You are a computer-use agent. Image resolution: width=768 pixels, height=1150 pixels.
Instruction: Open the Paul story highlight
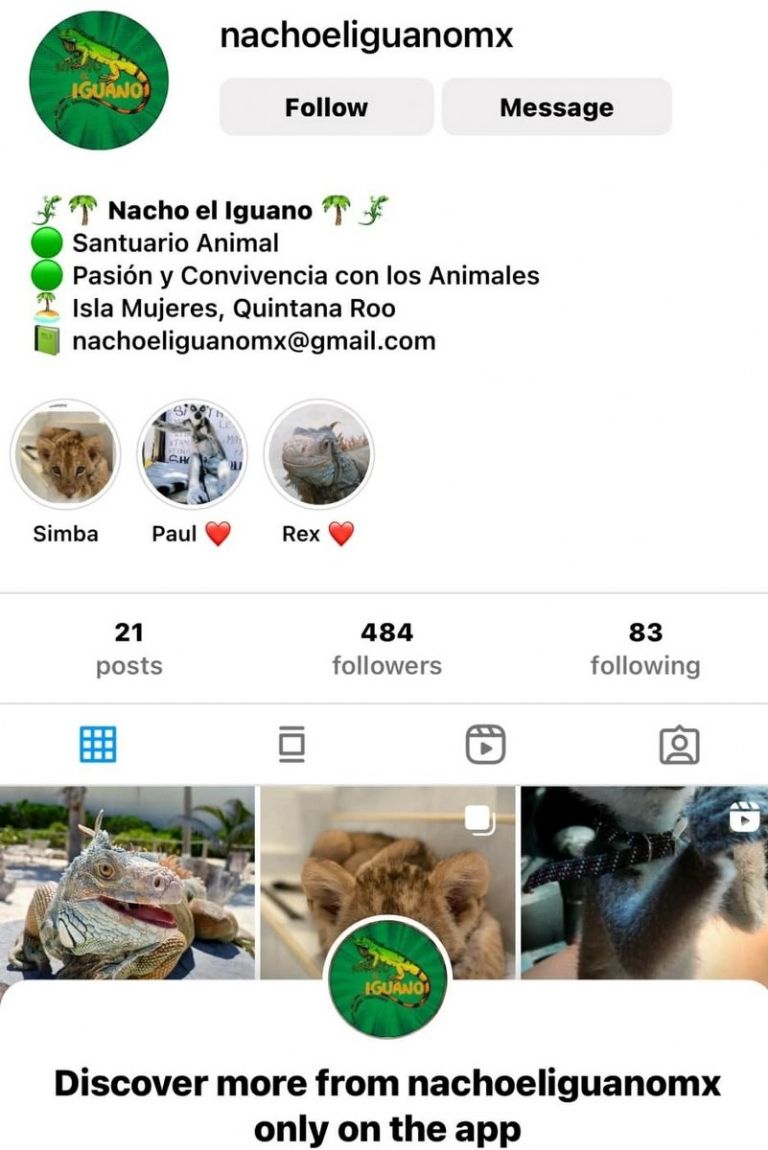[x=192, y=455]
